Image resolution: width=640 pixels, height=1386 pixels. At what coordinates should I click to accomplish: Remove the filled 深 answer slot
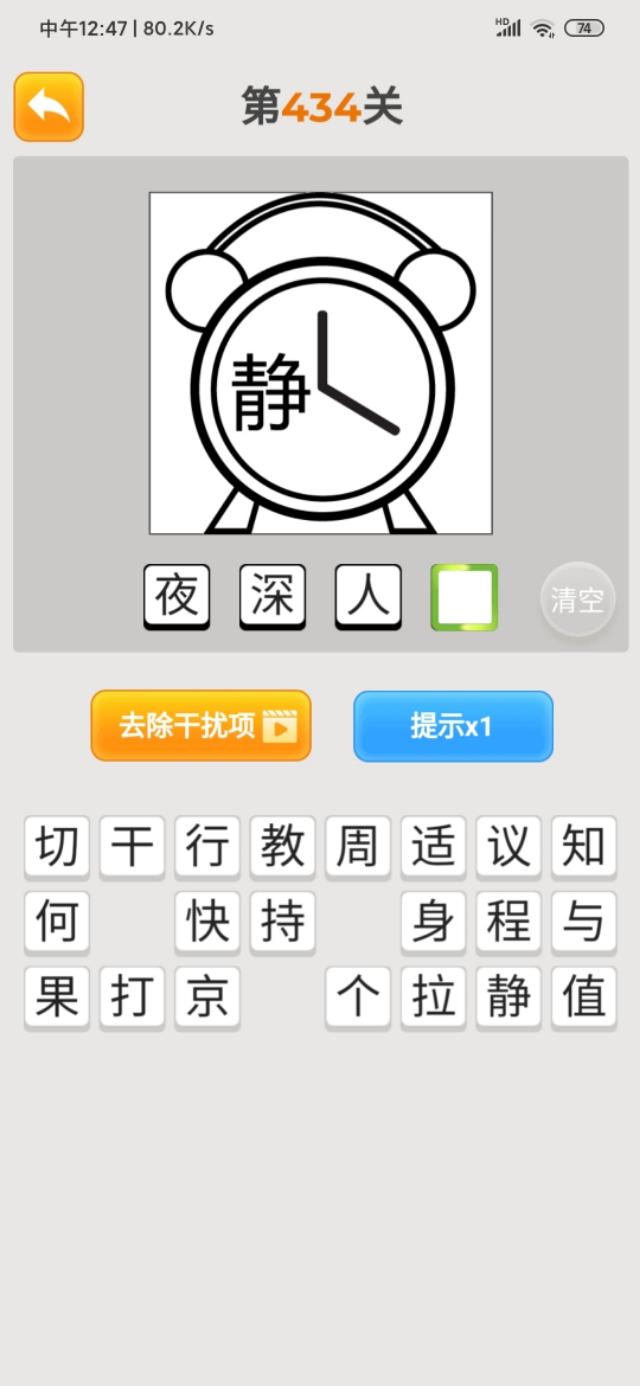(272, 597)
